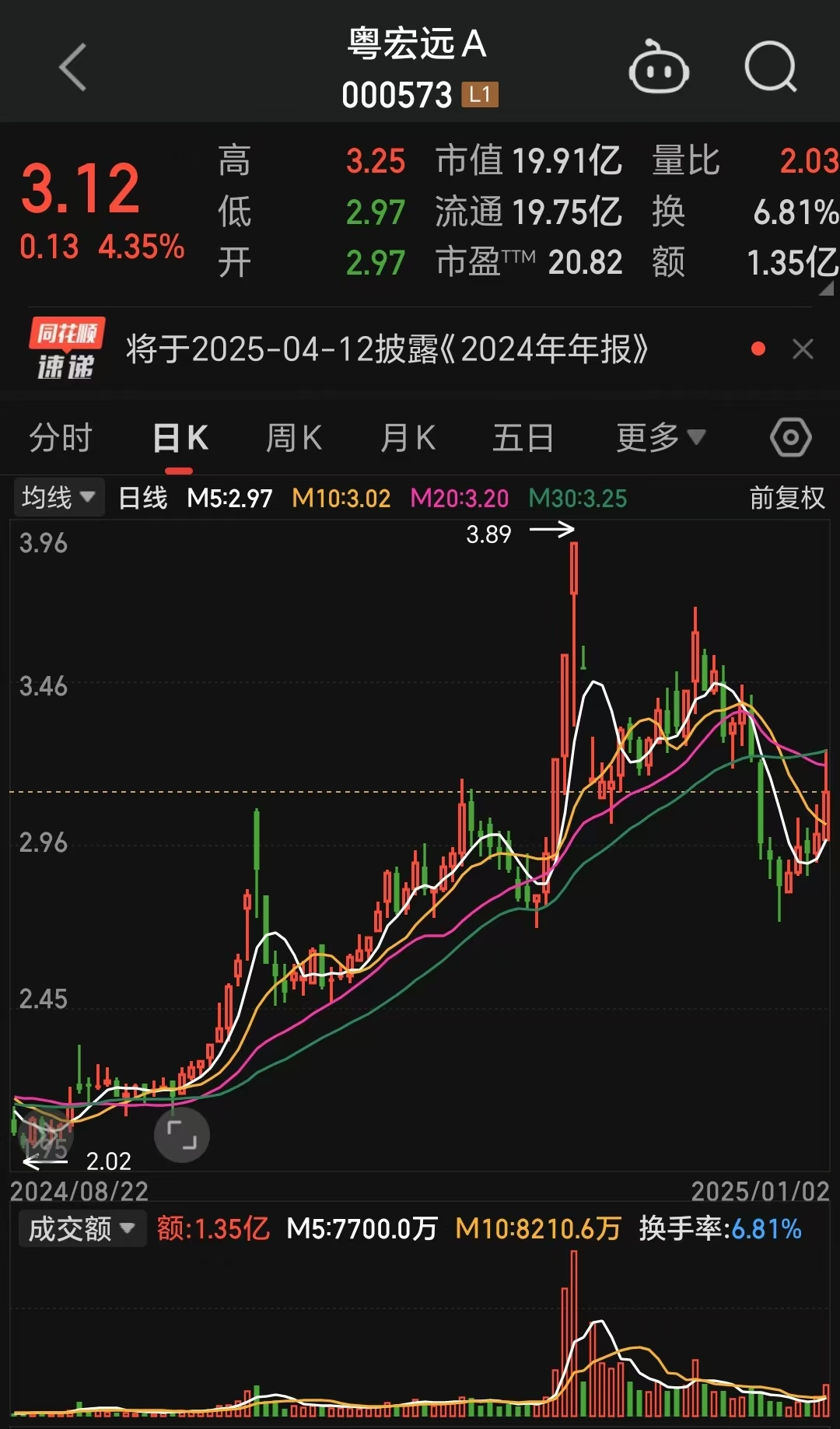Open the 2024年年报 disclosure notice
The image size is (840, 1429).
pyautogui.click(x=387, y=349)
